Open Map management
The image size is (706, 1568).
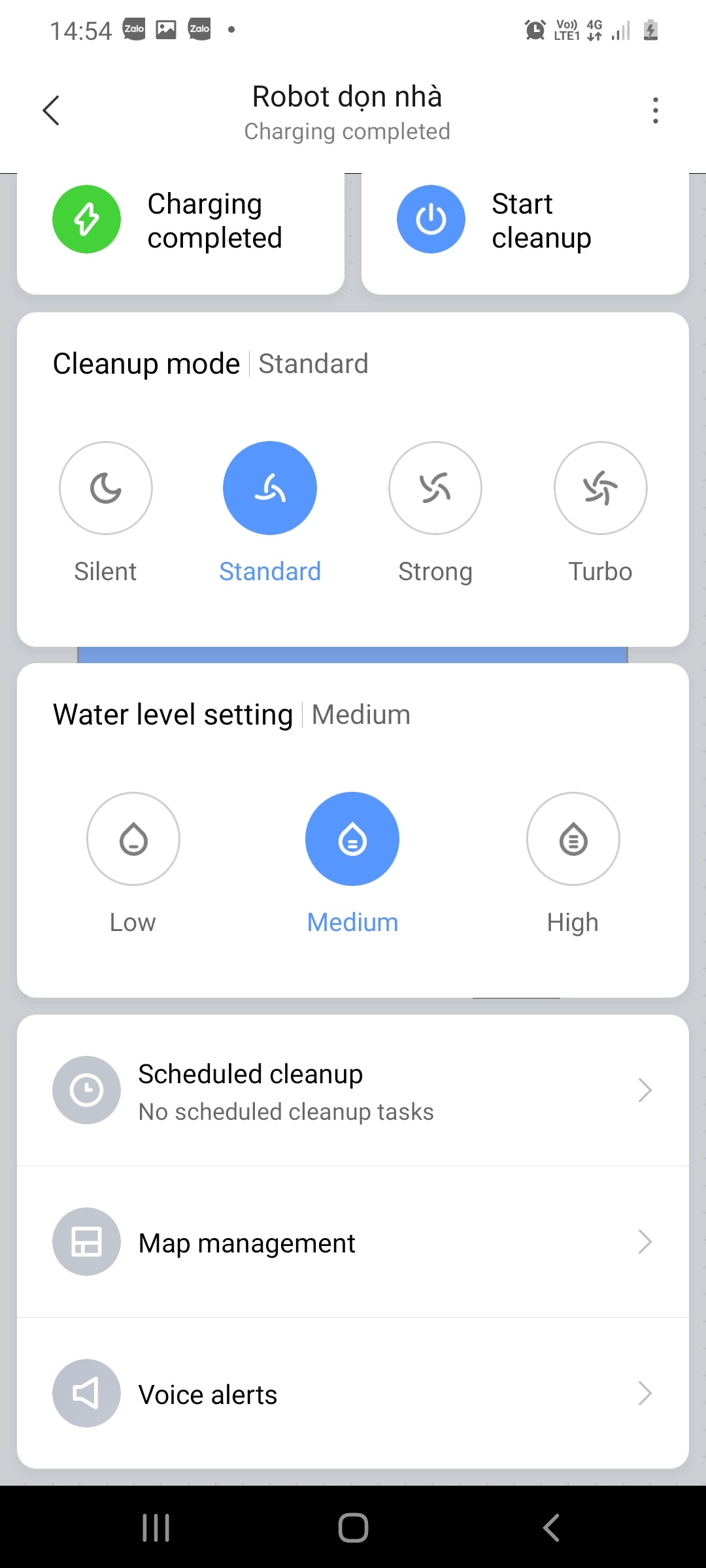pos(353,1242)
